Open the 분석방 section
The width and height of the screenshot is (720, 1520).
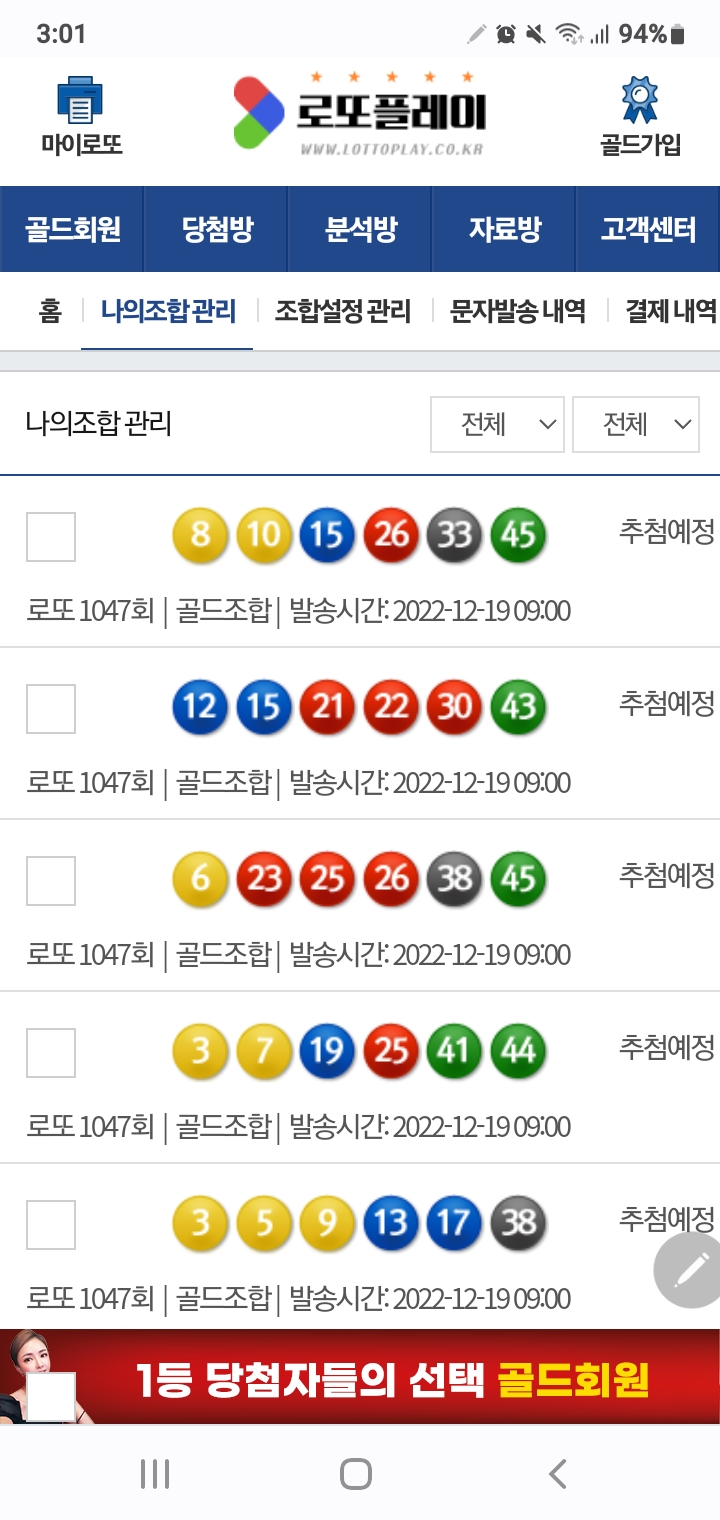point(360,229)
